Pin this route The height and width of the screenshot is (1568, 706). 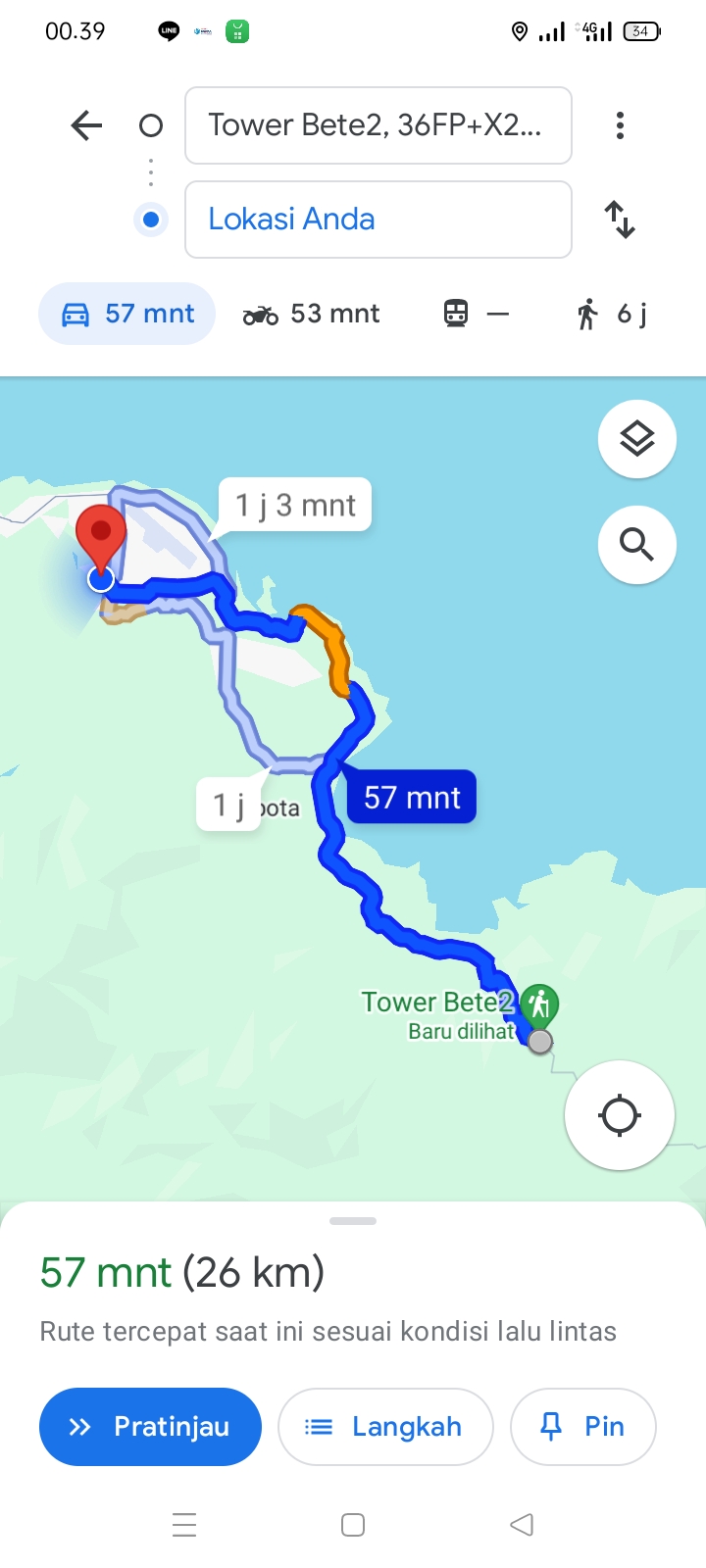(x=583, y=1427)
